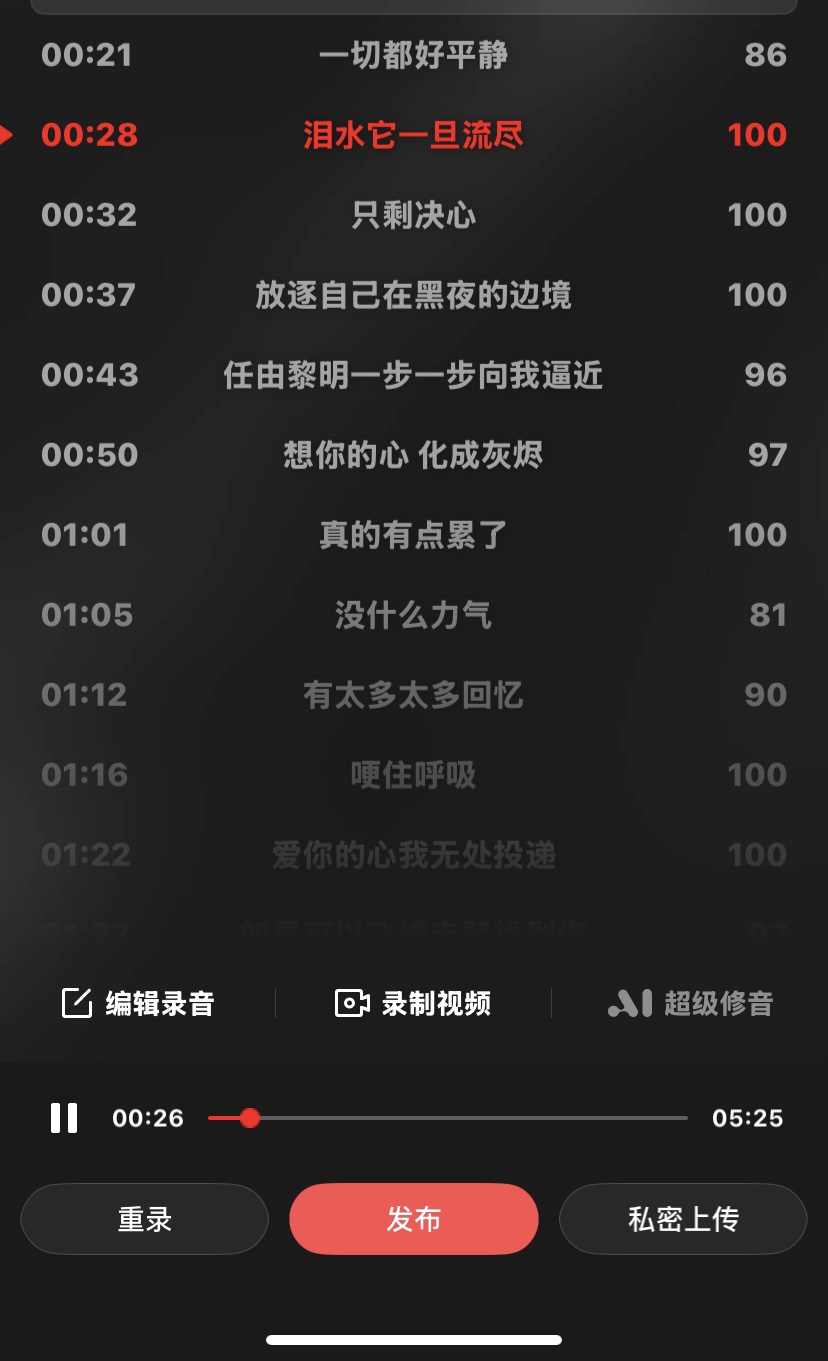Select the lyric line 一切都好平静

pos(413,55)
